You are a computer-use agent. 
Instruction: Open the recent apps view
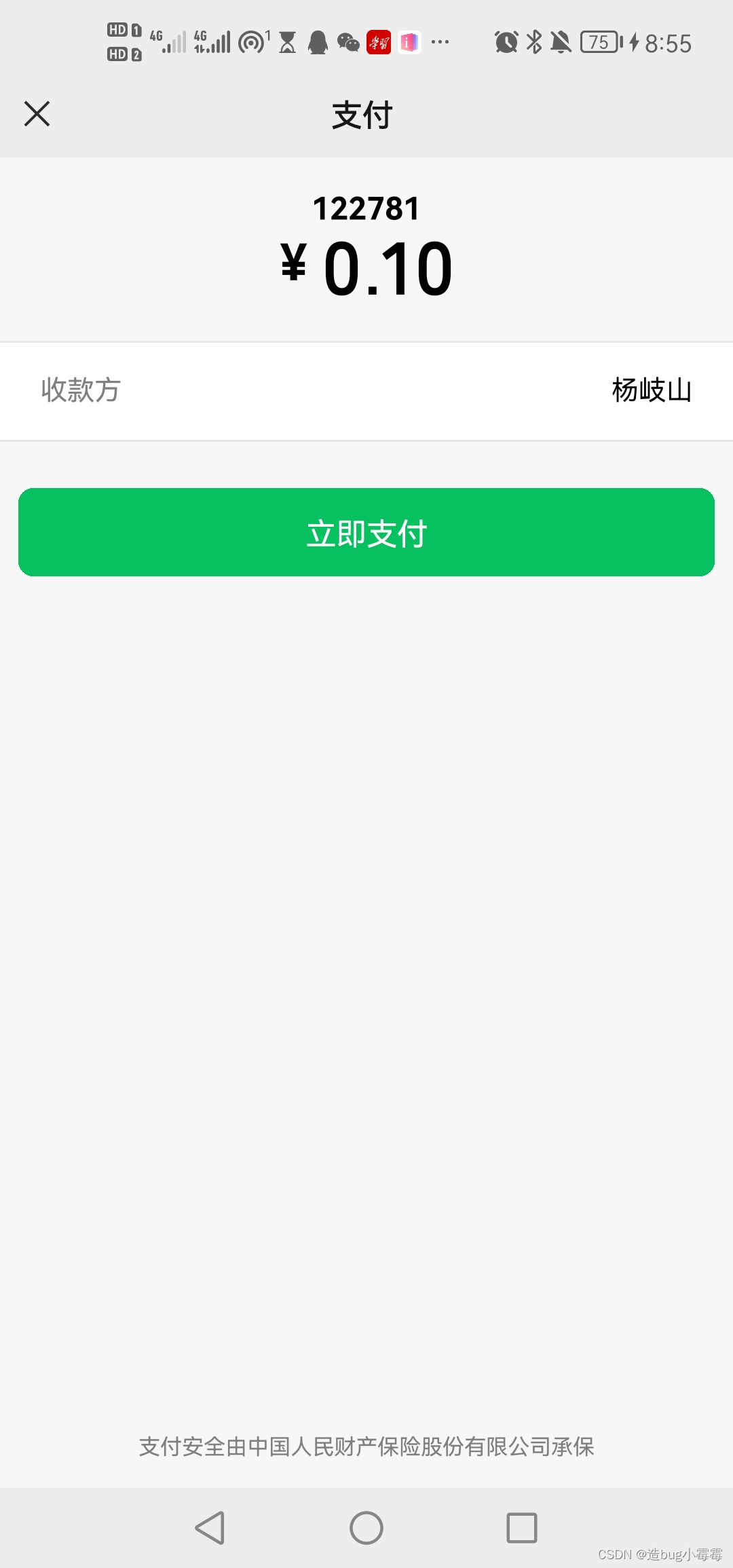click(x=521, y=1528)
